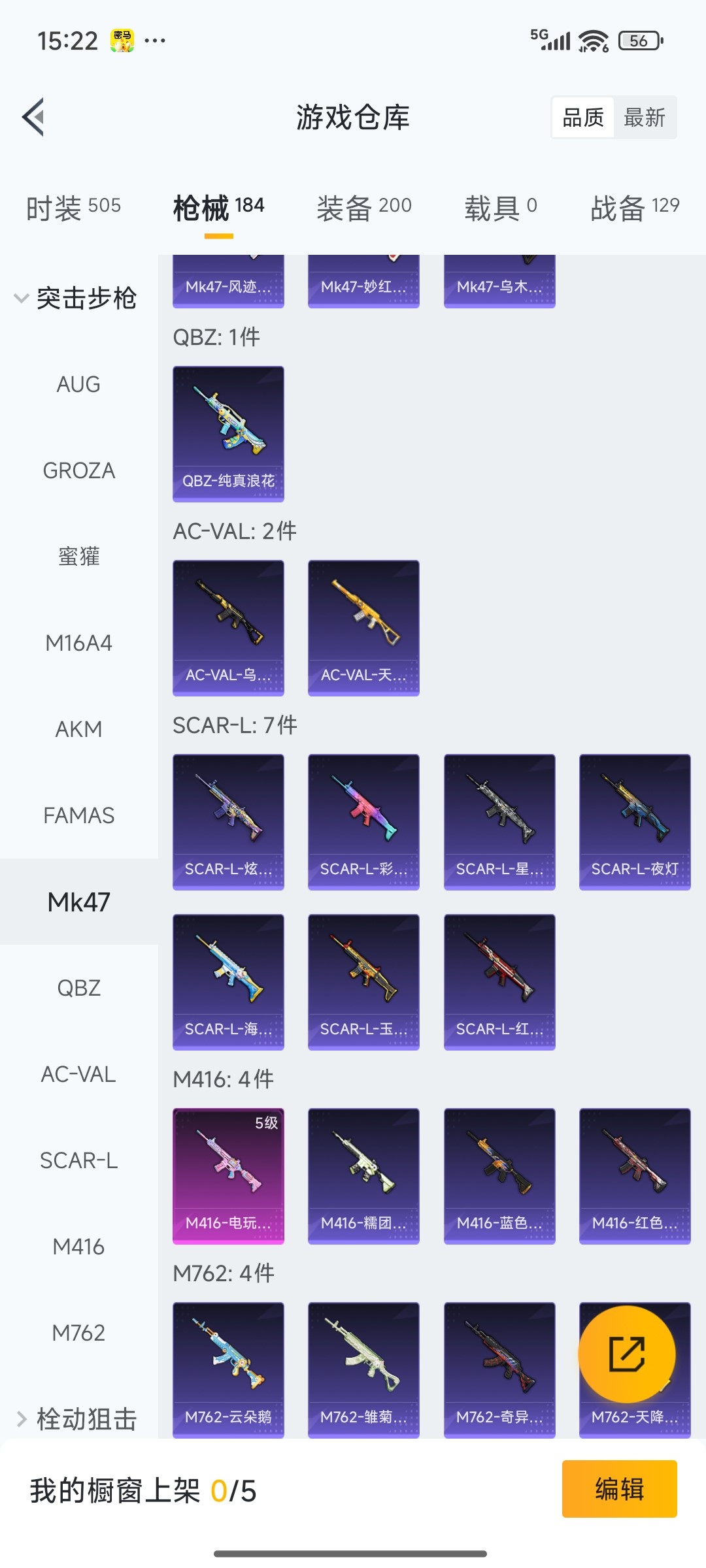The image size is (706, 1568).
Task: Open the QBZ-纯真浪花 skin
Action: coord(228,434)
